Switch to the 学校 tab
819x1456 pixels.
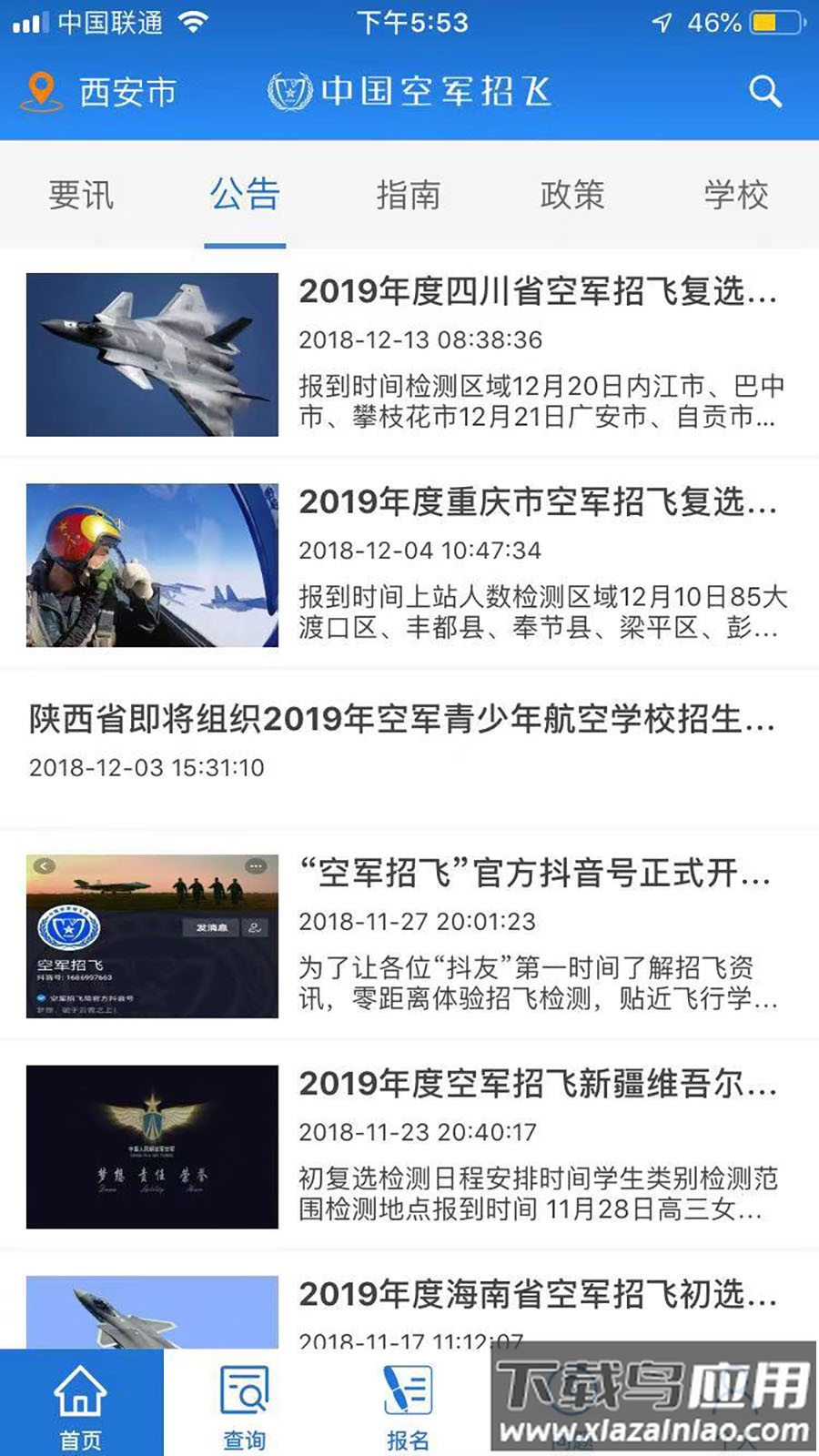pos(737,196)
